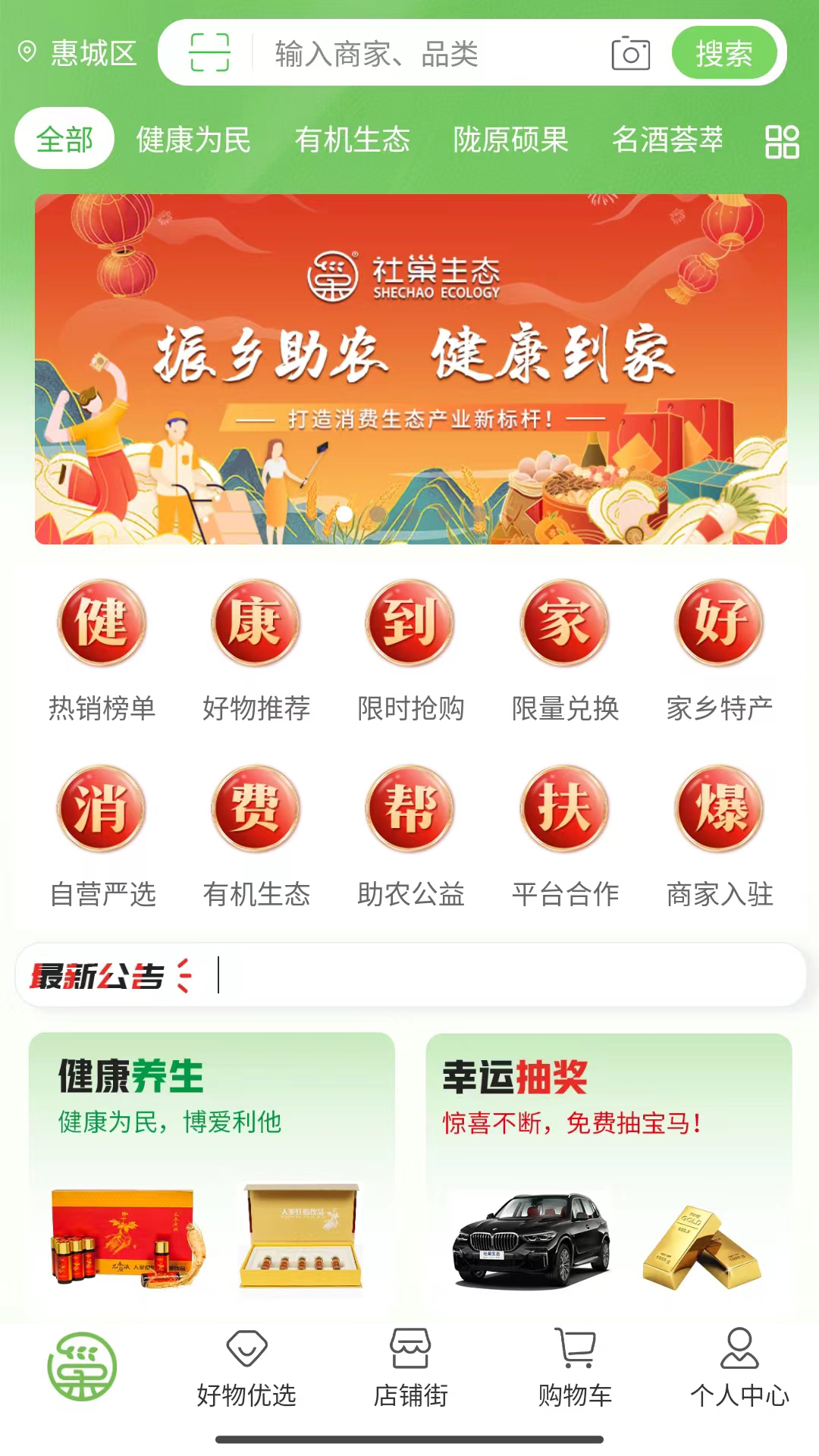Open the 幸运抽奖 lottery card
The image size is (819, 1456).
(609, 1174)
